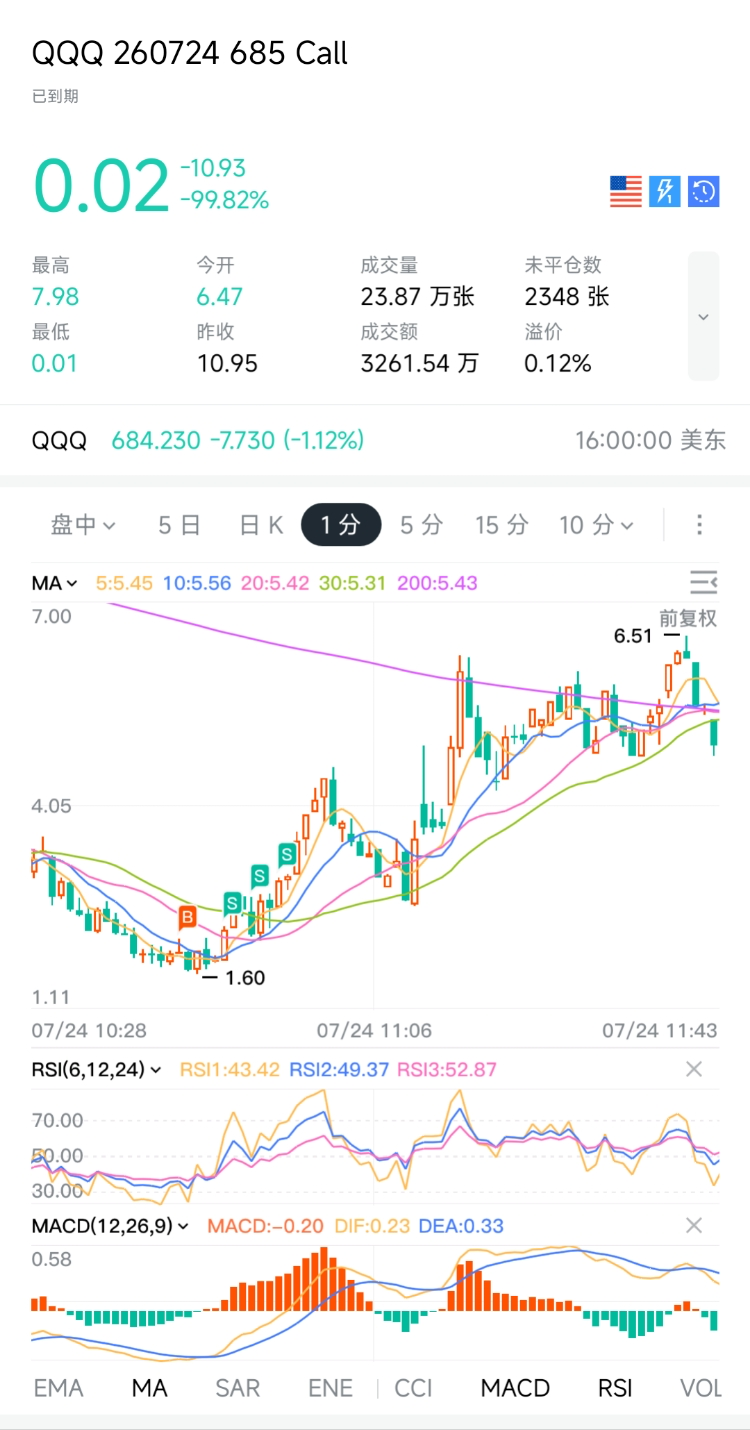
Task: Switch chart to 日 K view
Action: click(x=261, y=525)
